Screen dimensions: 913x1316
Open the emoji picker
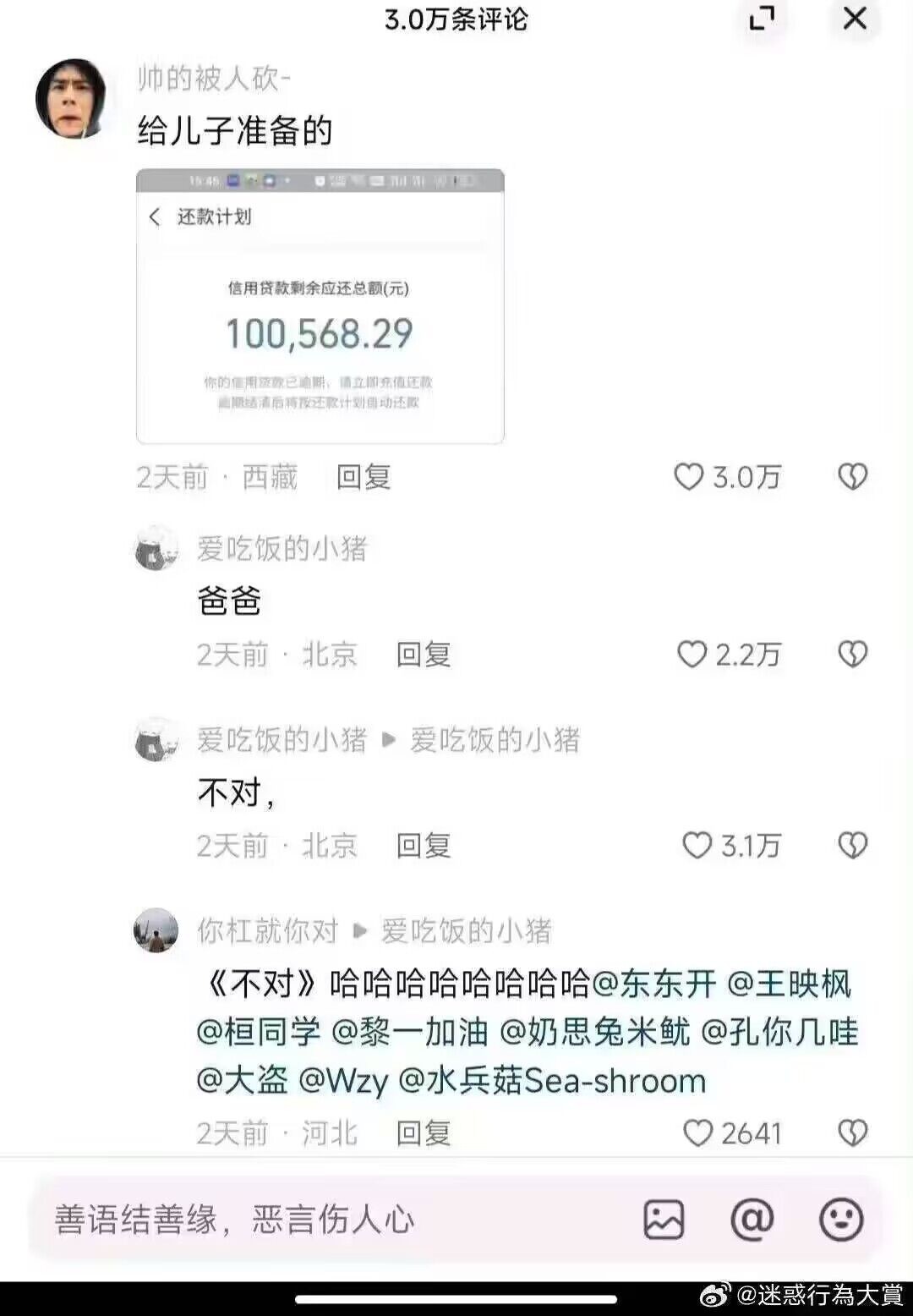pyautogui.click(x=841, y=1220)
